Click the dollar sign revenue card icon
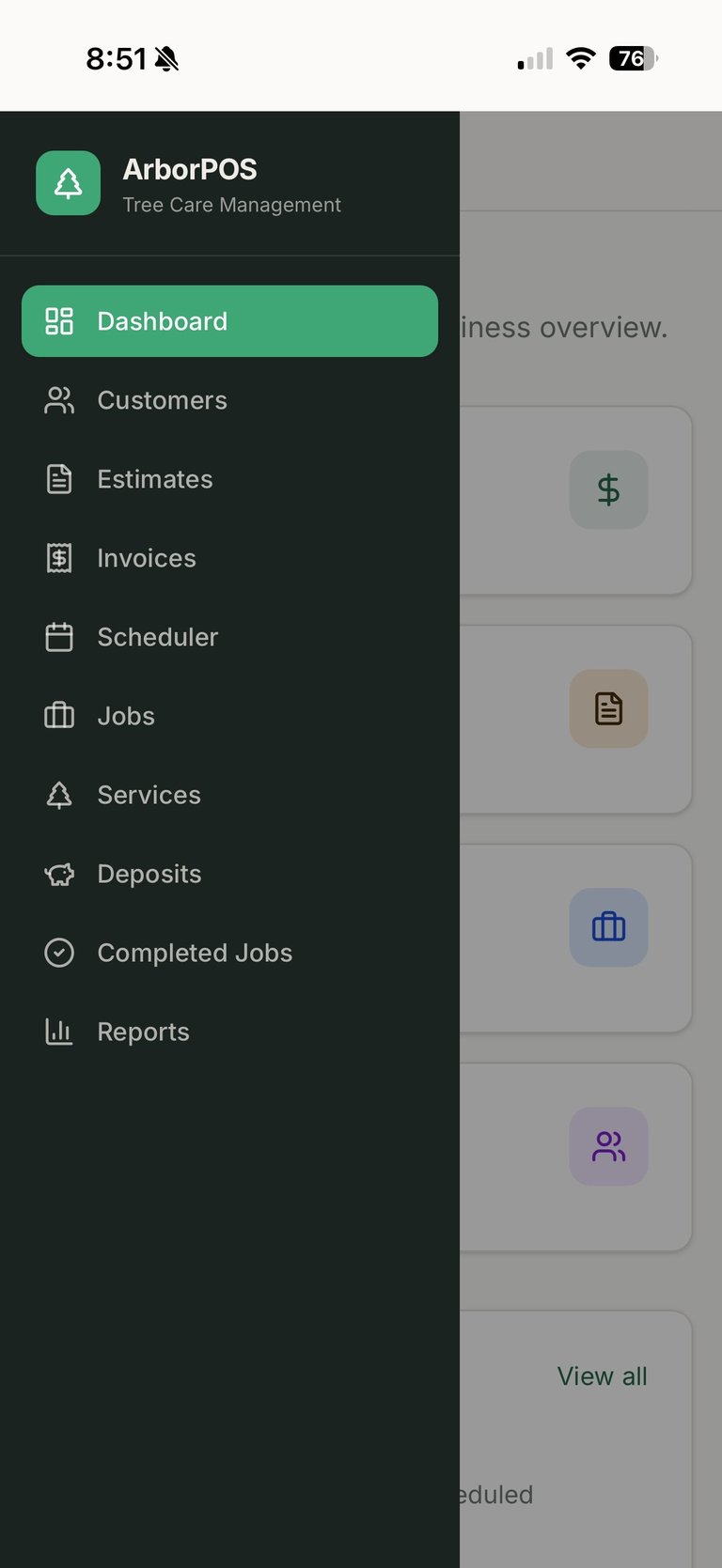 pos(608,489)
